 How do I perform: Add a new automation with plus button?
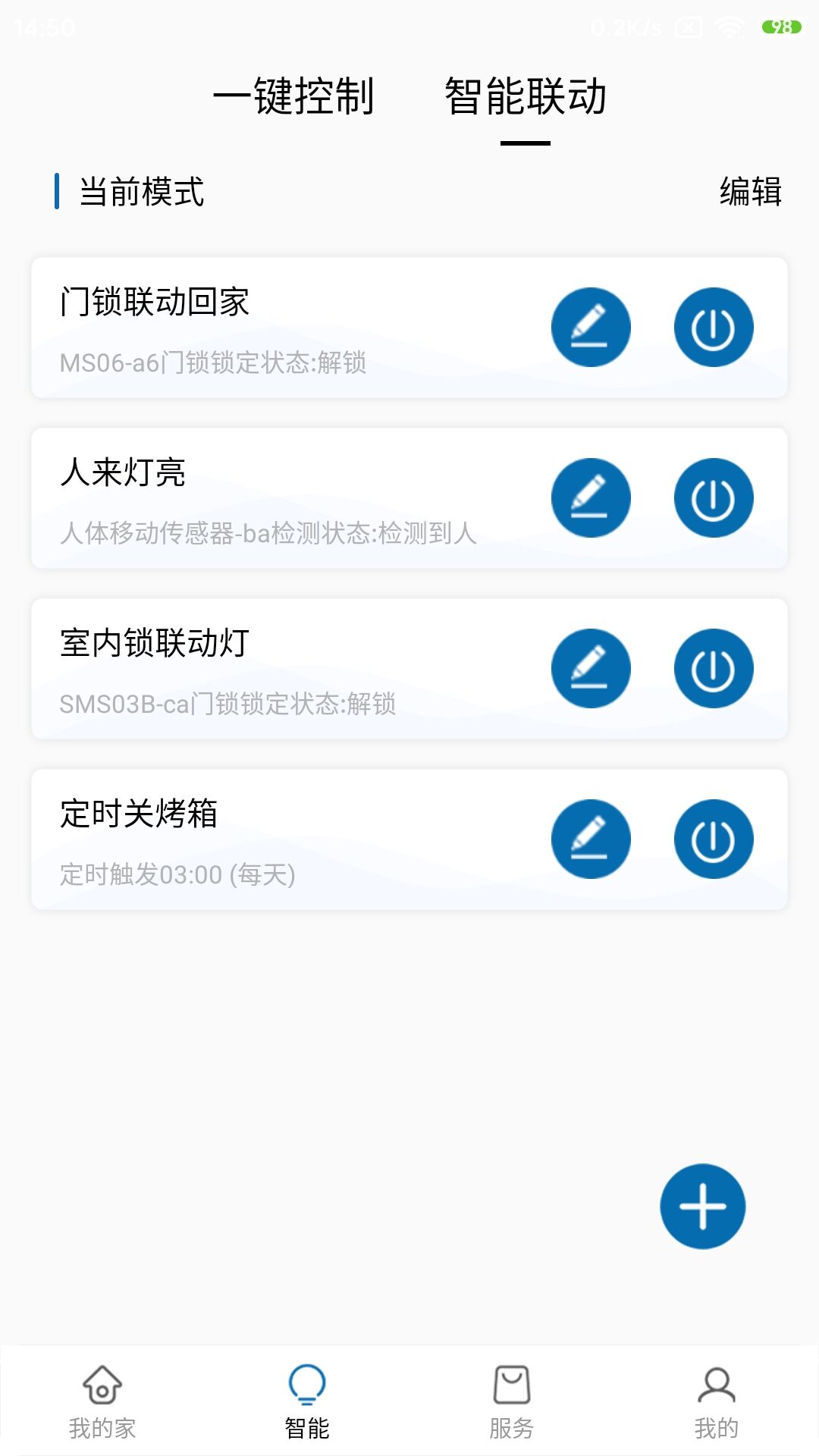coord(702,1206)
